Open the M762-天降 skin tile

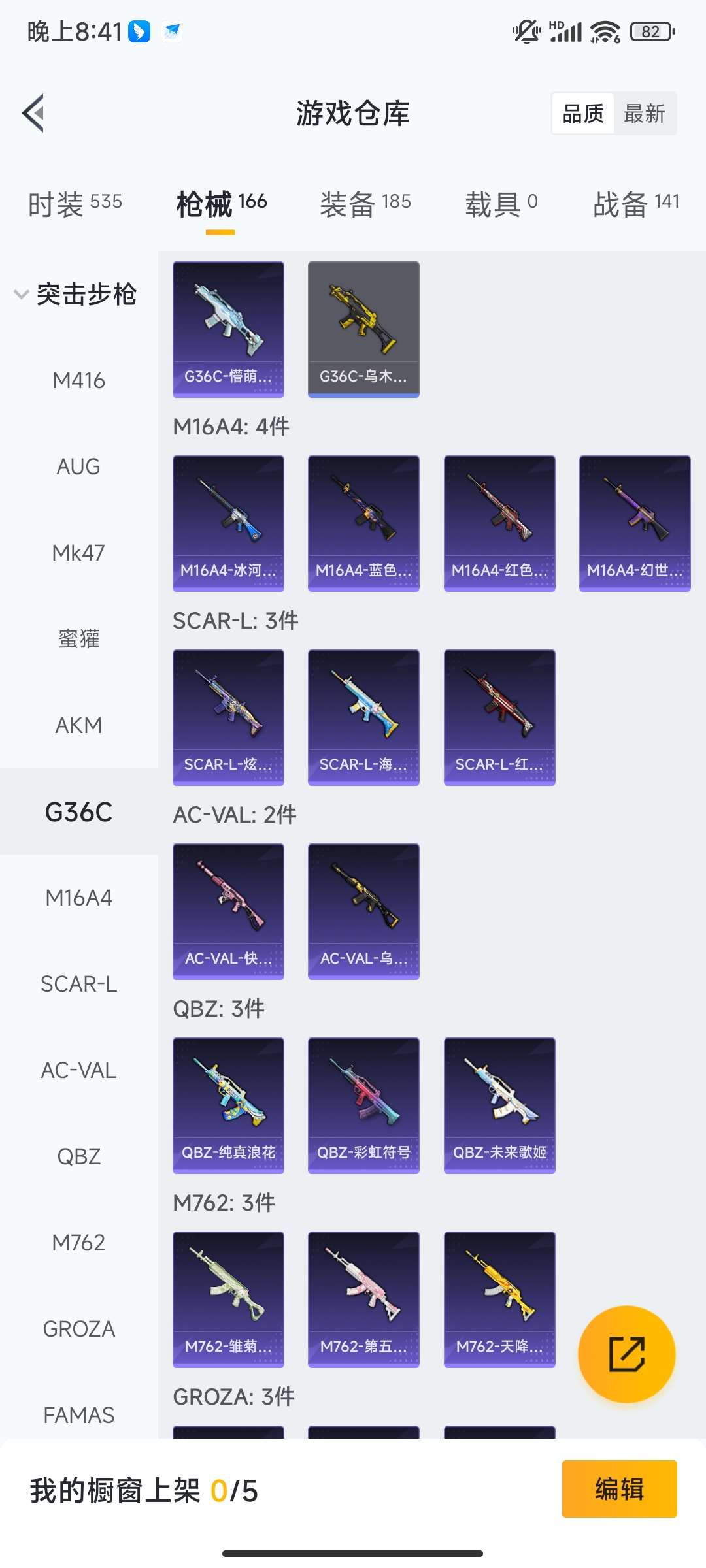pos(499,1299)
